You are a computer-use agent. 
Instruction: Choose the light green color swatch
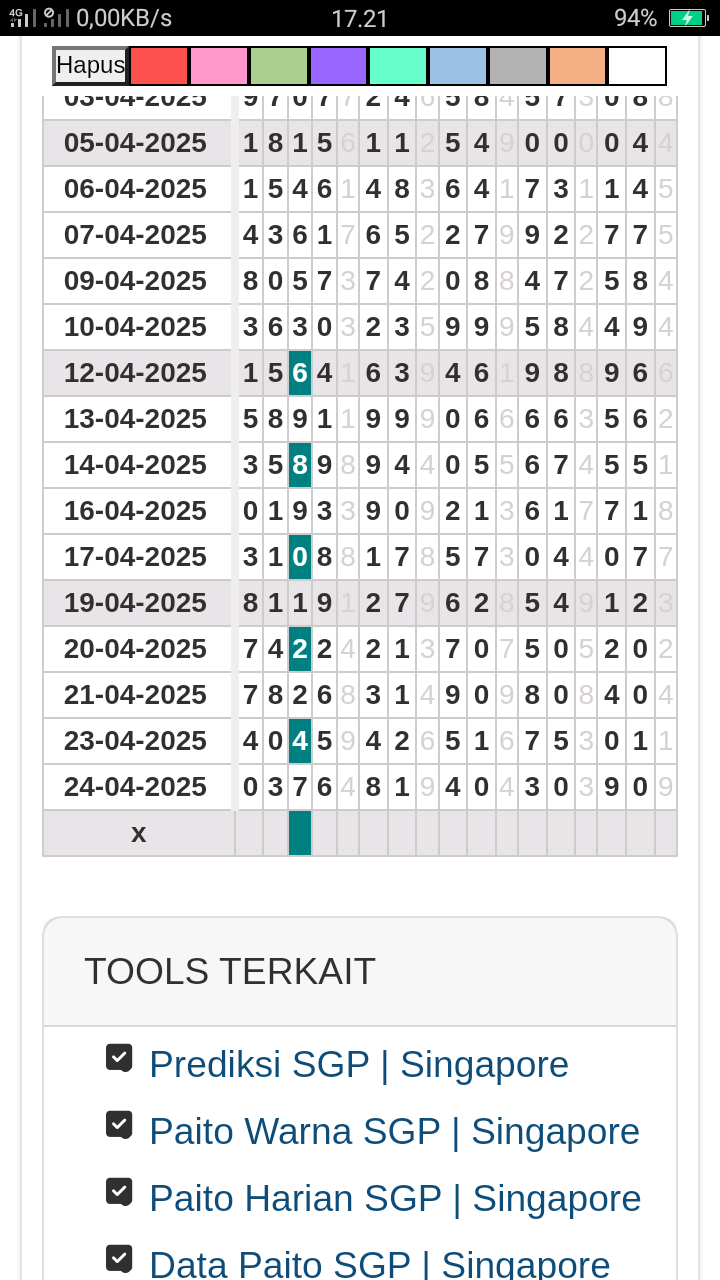(279, 66)
